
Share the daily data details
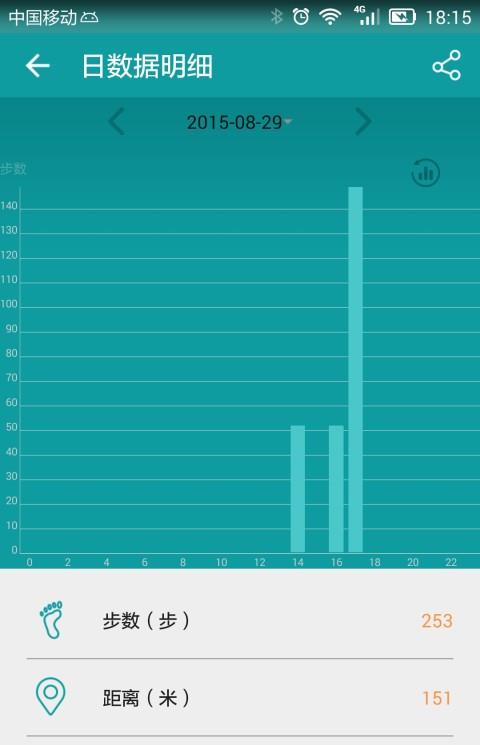click(446, 65)
